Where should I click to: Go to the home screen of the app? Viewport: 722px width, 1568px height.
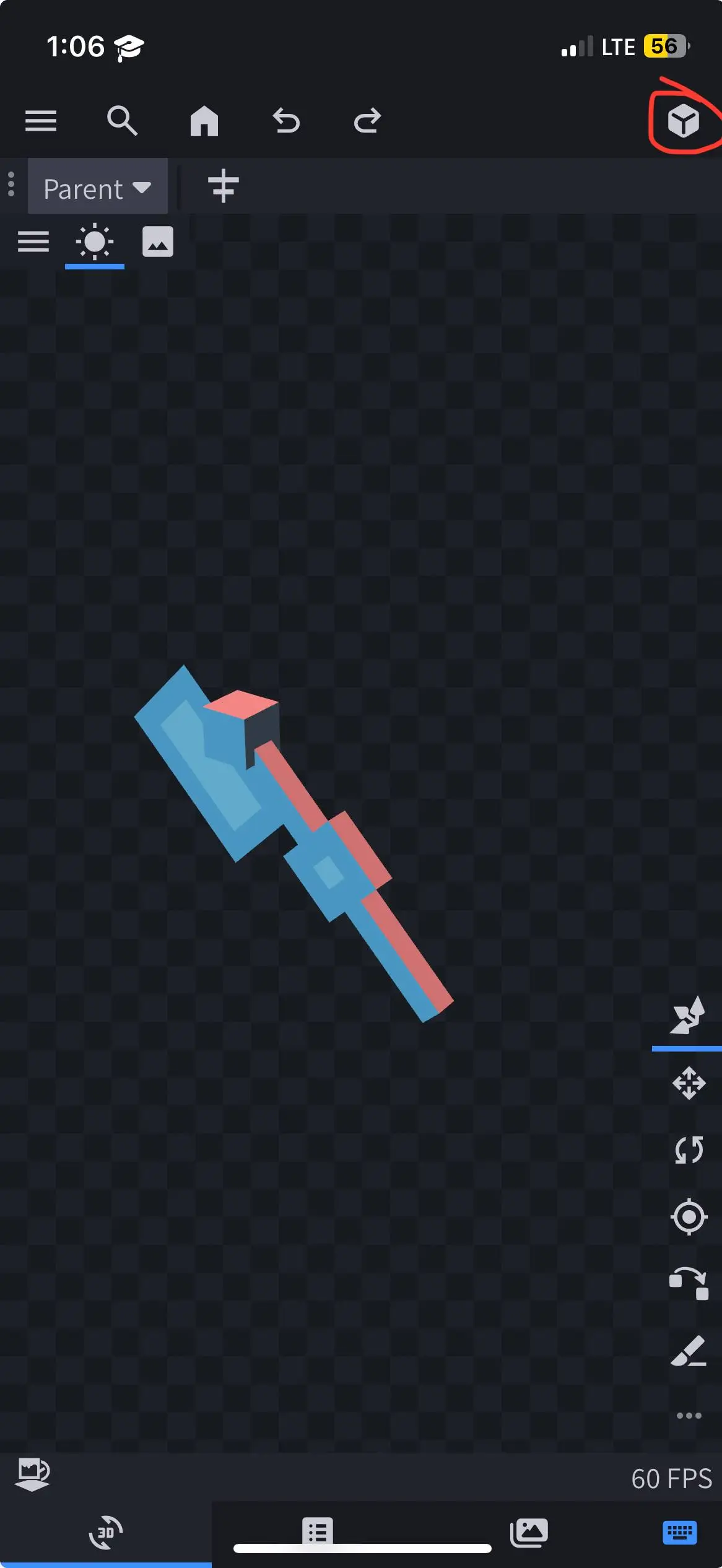[204, 120]
